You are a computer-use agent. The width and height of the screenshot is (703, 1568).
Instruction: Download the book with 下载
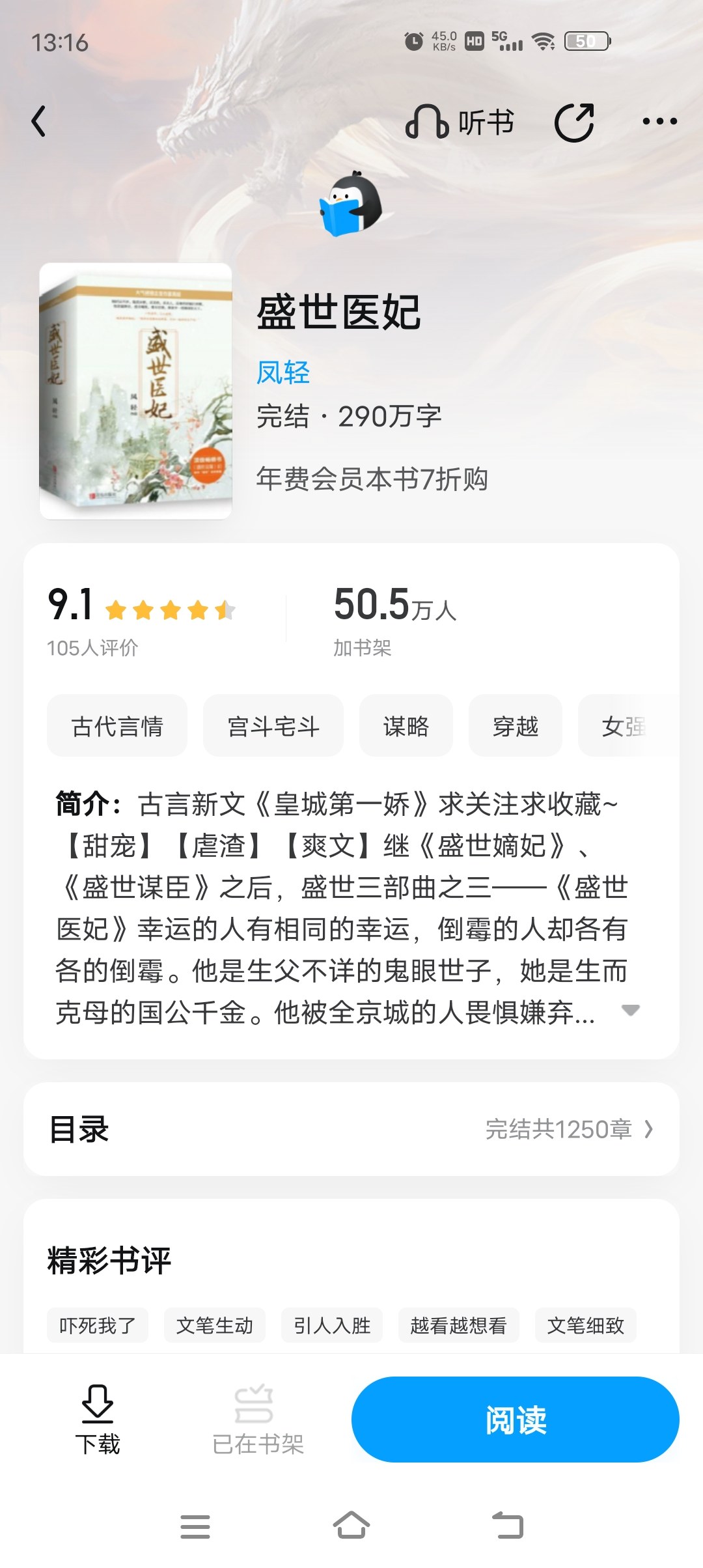click(98, 1420)
